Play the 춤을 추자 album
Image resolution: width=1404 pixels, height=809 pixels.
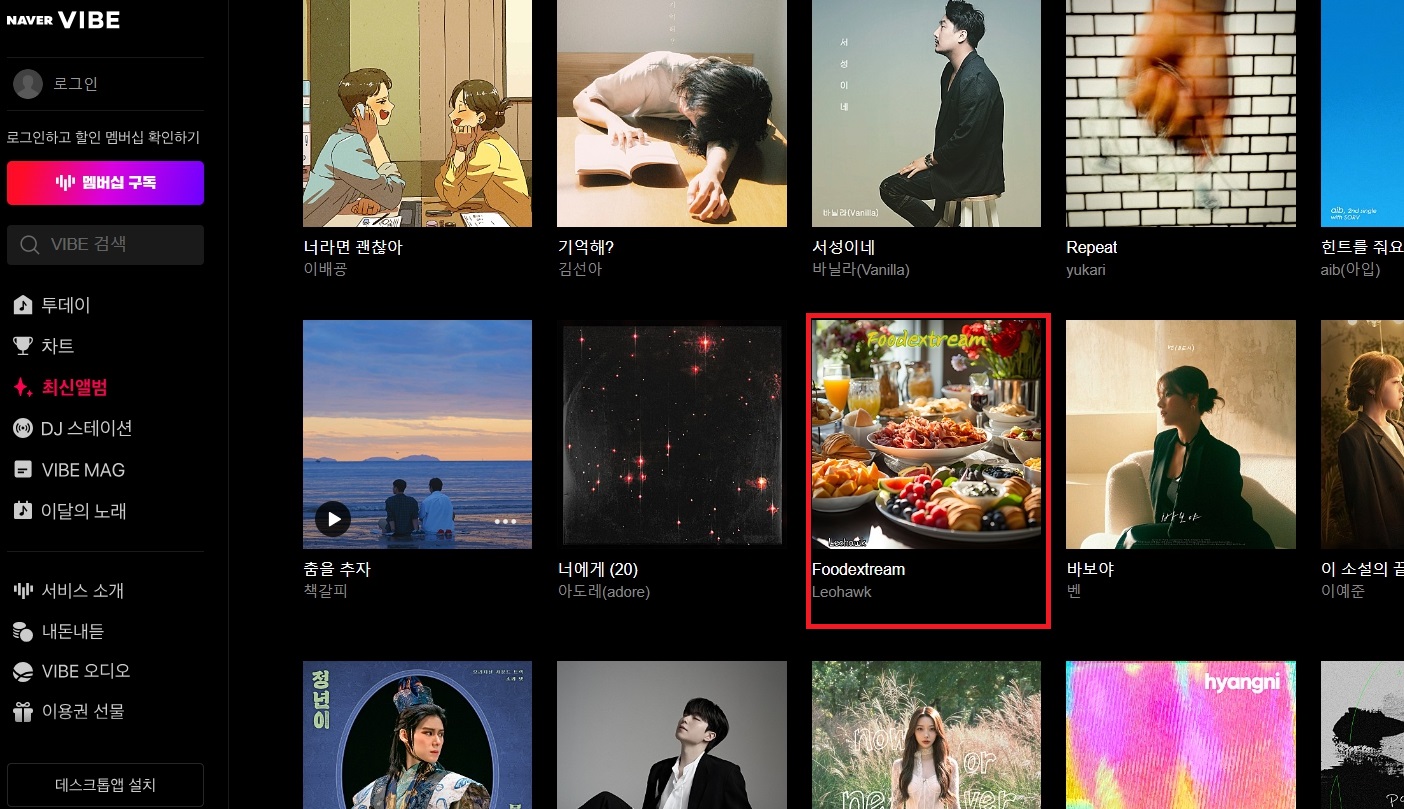point(333,519)
